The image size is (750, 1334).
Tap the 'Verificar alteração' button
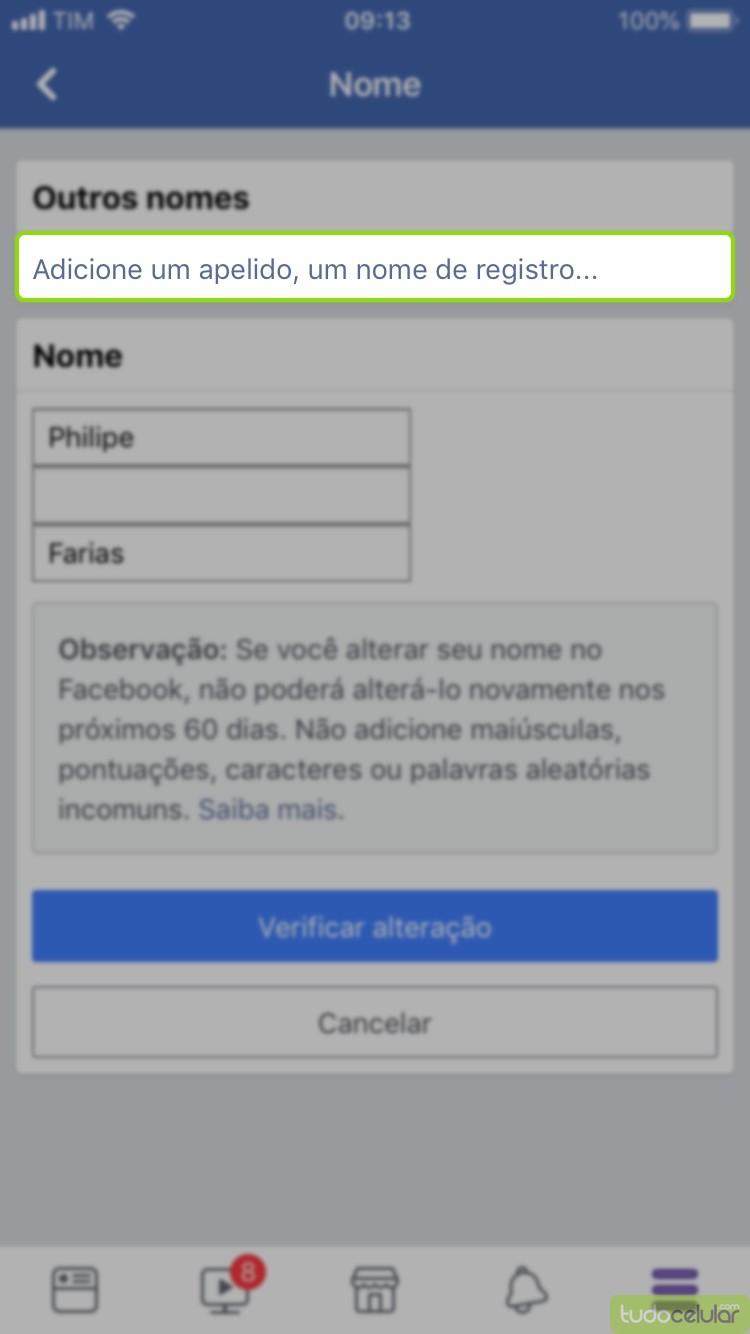(x=375, y=927)
